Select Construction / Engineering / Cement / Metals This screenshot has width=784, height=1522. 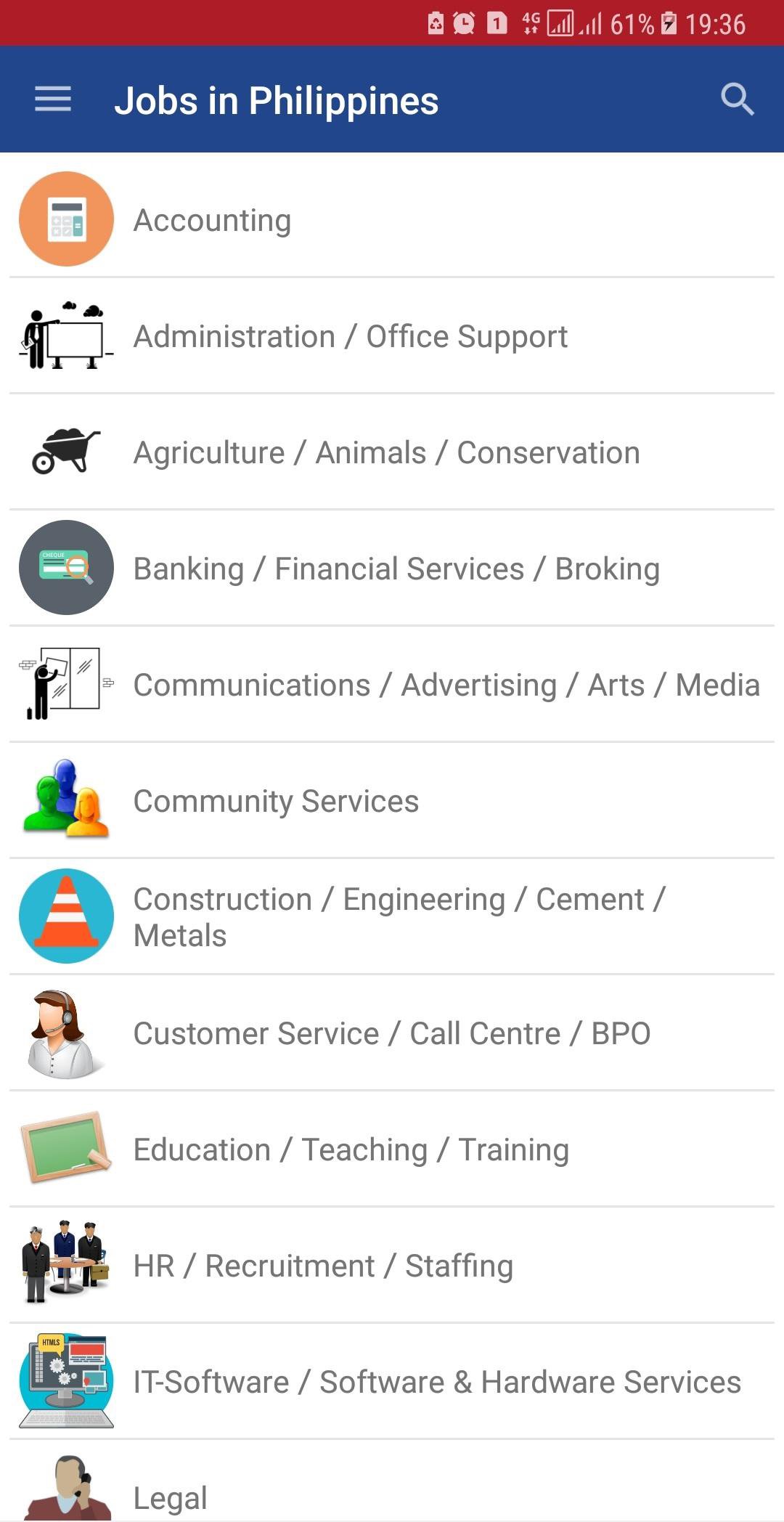point(398,916)
